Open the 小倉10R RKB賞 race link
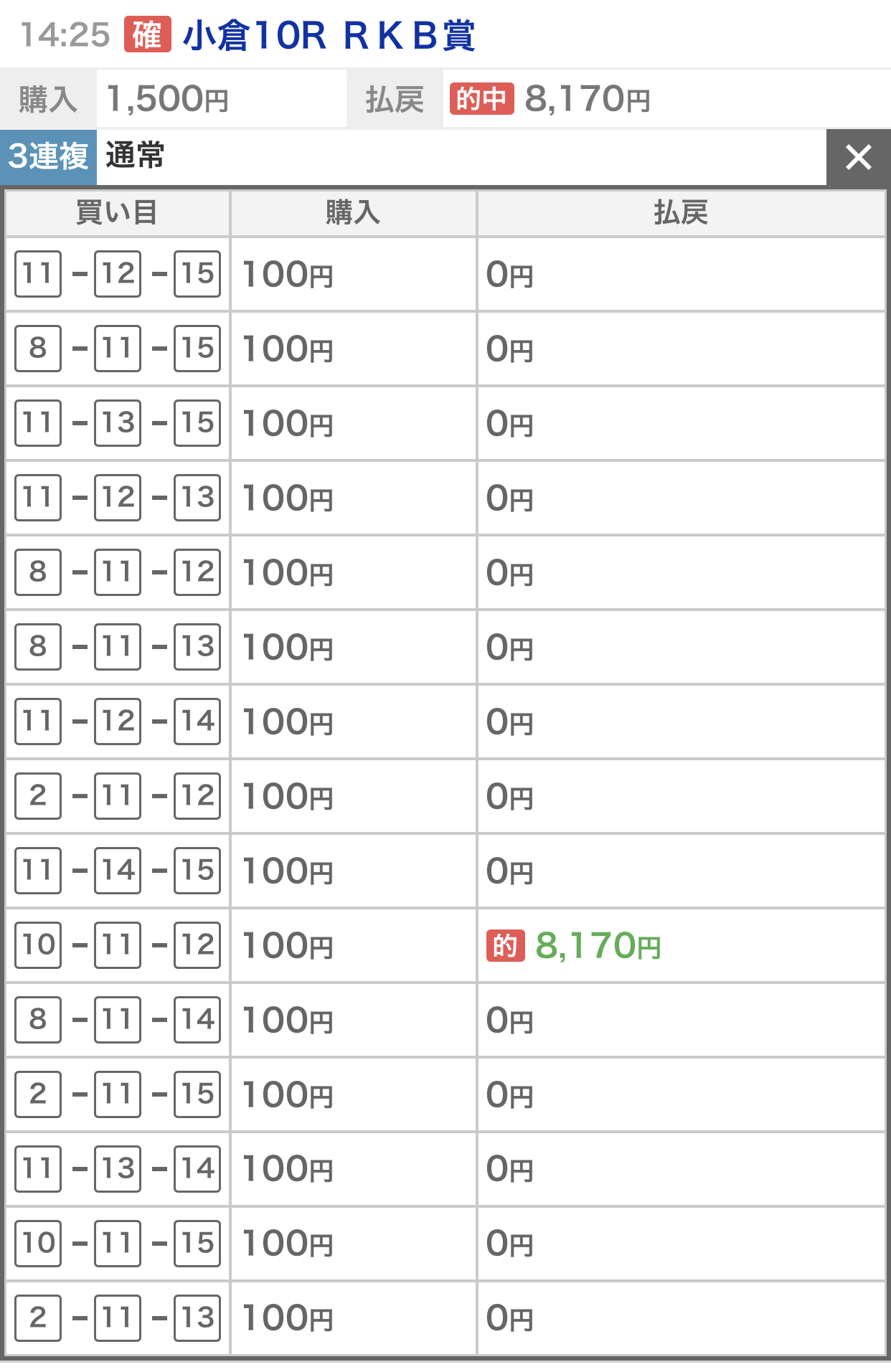Viewport: 891px width, 1372px height. (x=329, y=35)
